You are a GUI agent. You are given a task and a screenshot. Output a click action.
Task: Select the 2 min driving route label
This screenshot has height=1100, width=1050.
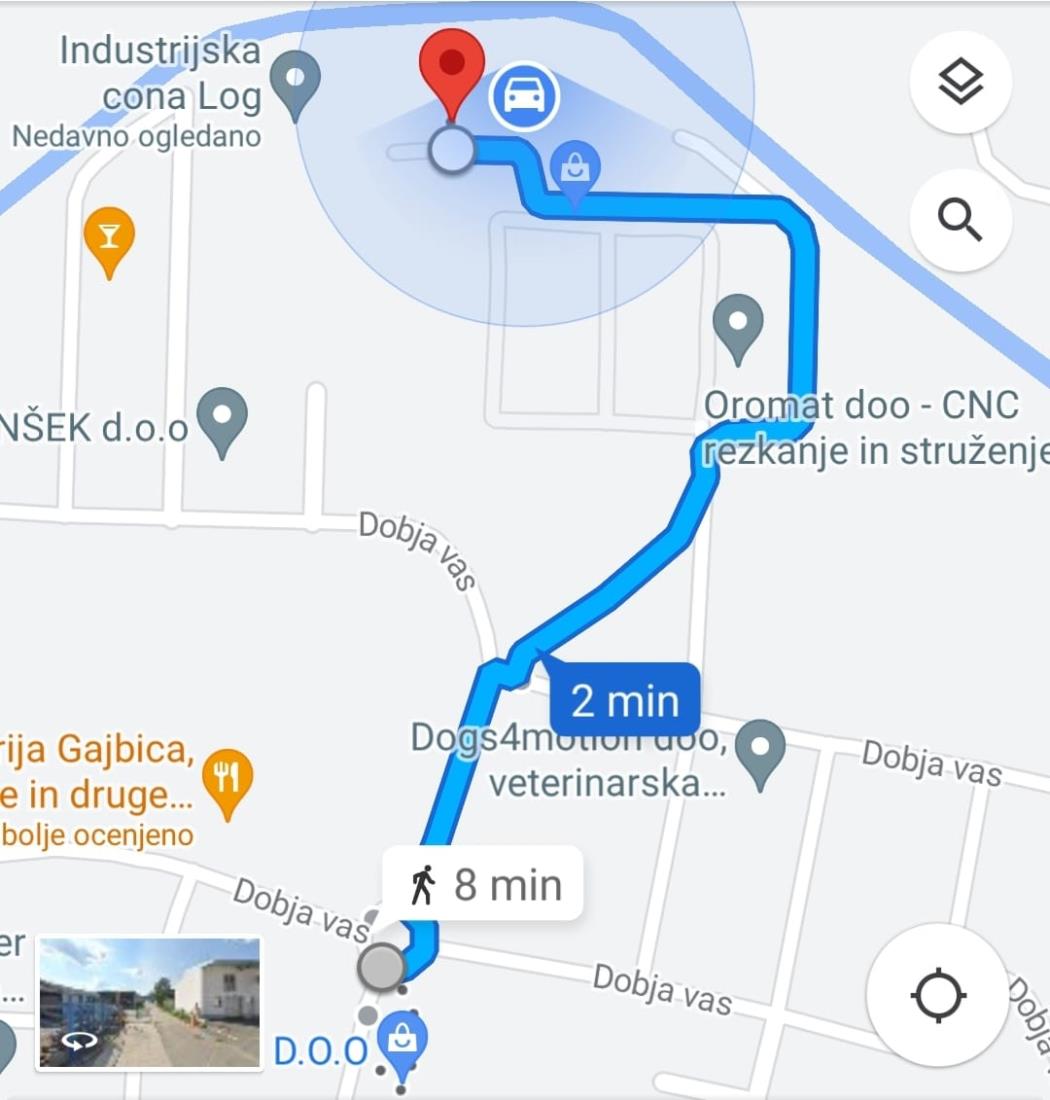(x=624, y=699)
